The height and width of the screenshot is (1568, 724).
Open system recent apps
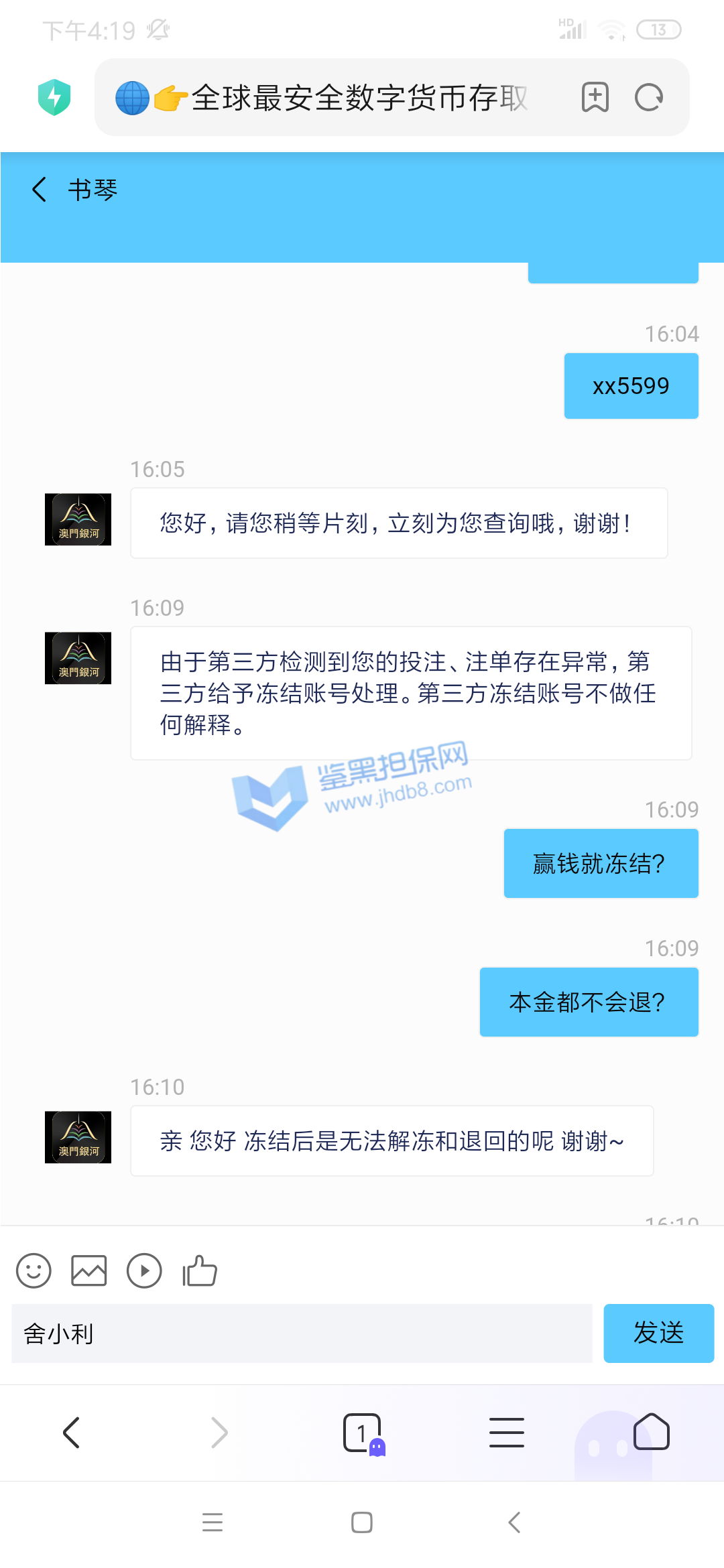pos(213,1522)
